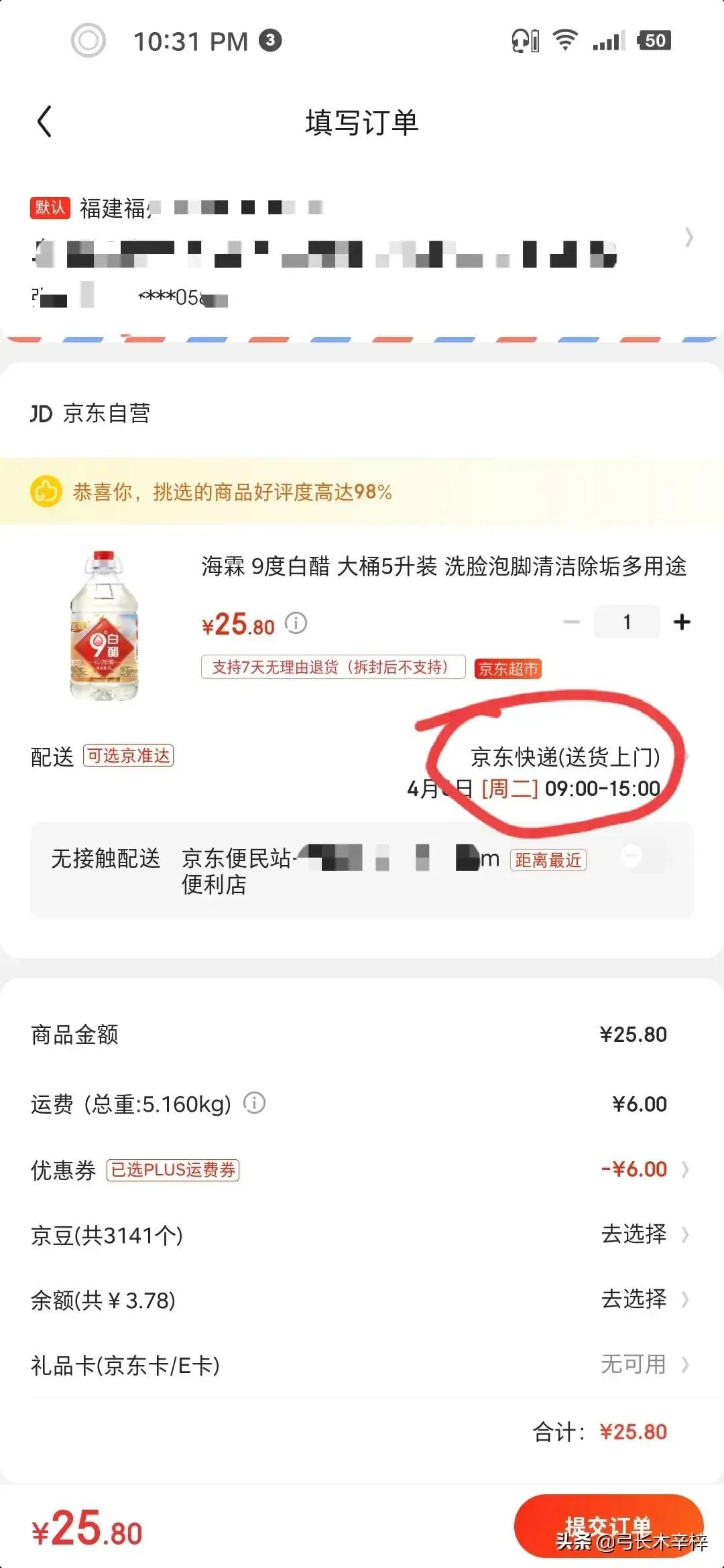The width and height of the screenshot is (724, 1568).
Task: Tap the headset audio icon in the status bar
Action: tap(526, 42)
